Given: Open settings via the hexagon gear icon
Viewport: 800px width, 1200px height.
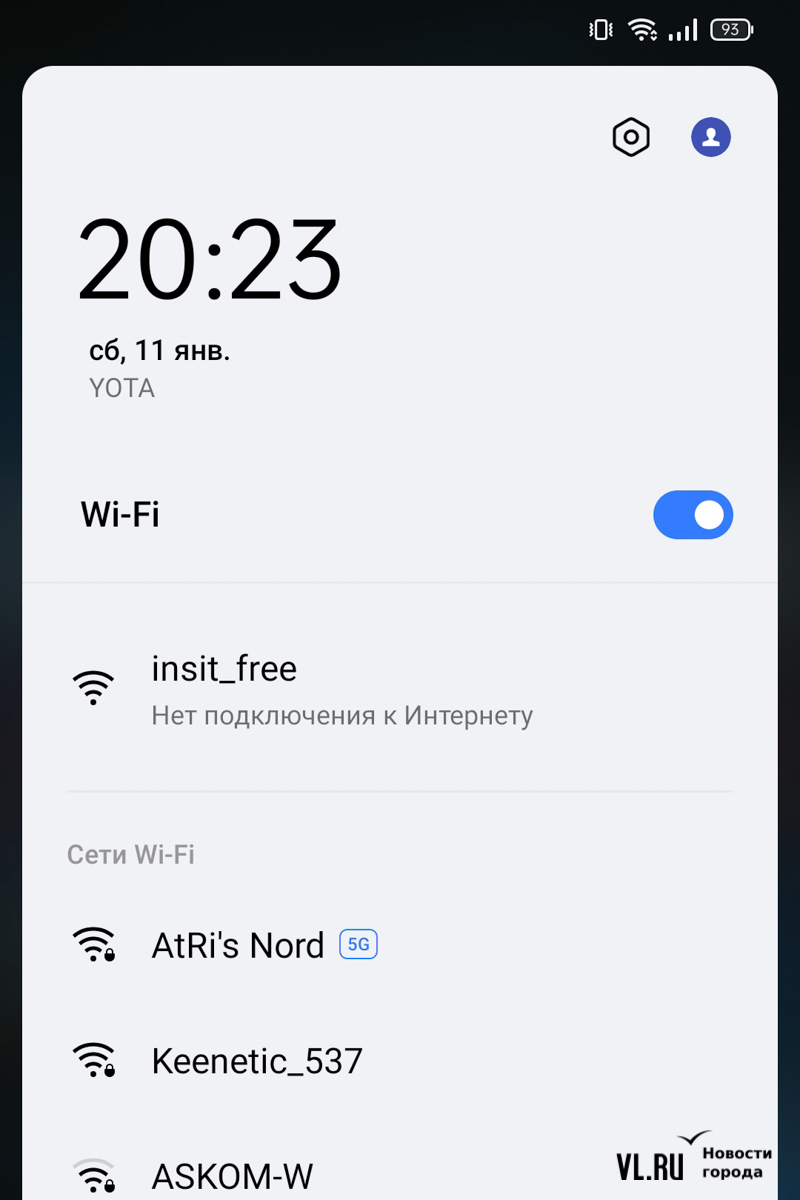Looking at the screenshot, I should tap(631, 137).
